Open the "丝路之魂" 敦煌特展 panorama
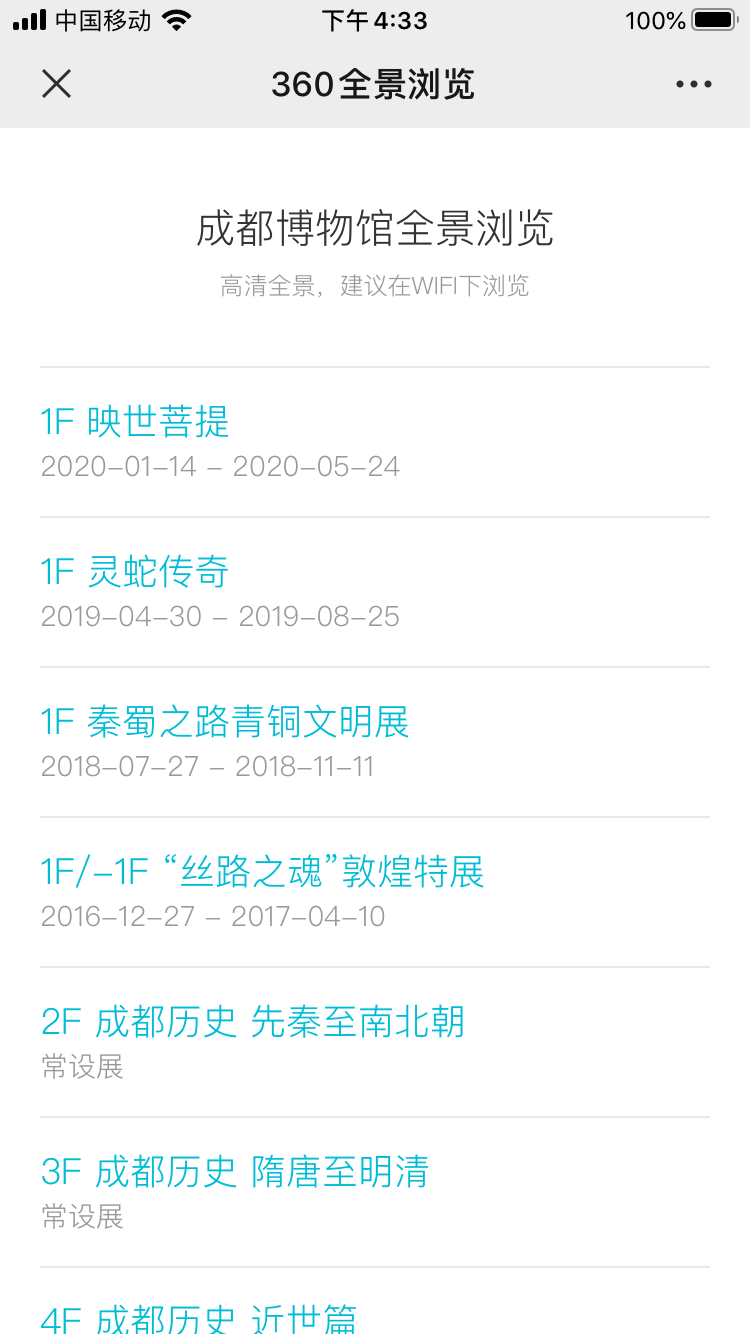 click(x=262, y=872)
